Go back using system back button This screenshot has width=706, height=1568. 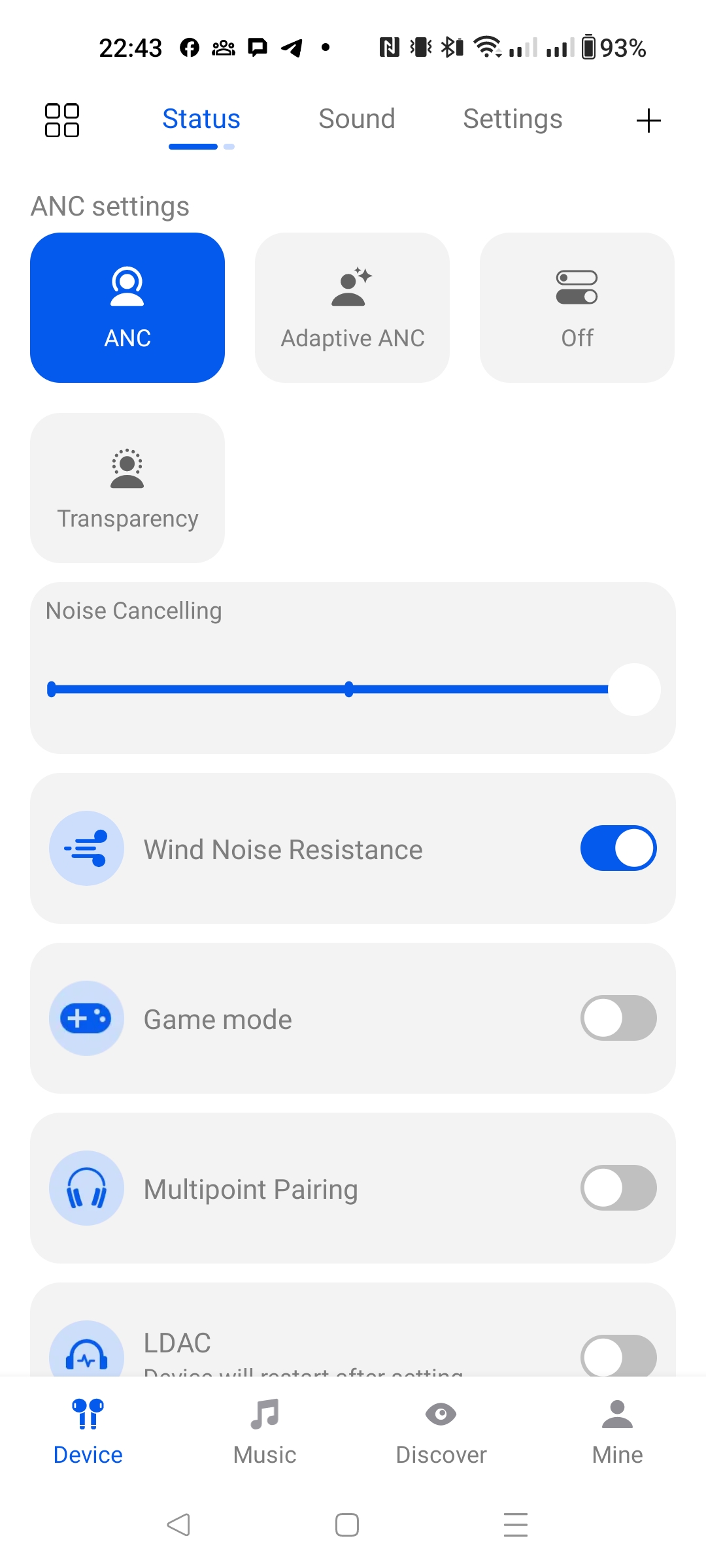tap(178, 1525)
